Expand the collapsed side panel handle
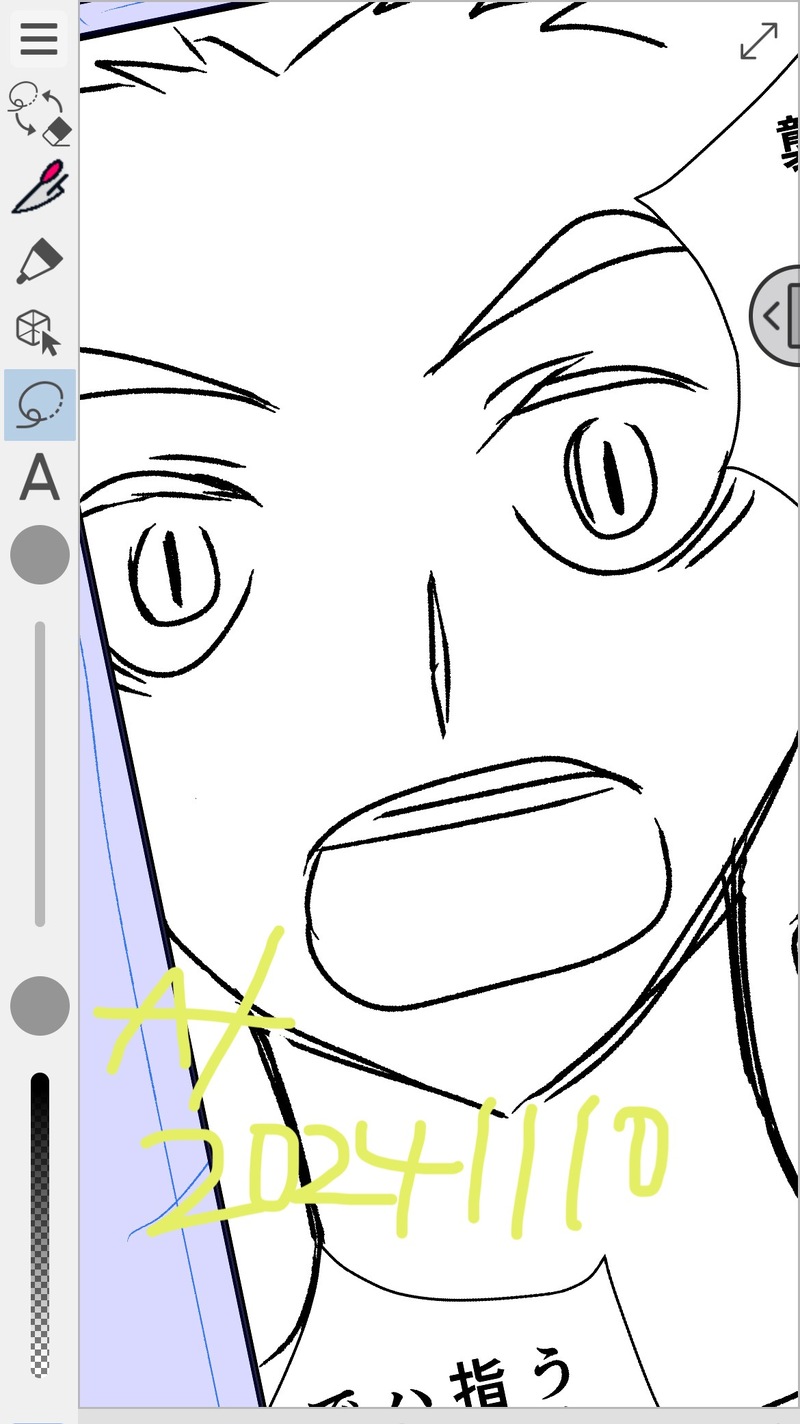The height and width of the screenshot is (1424, 800). click(x=778, y=316)
